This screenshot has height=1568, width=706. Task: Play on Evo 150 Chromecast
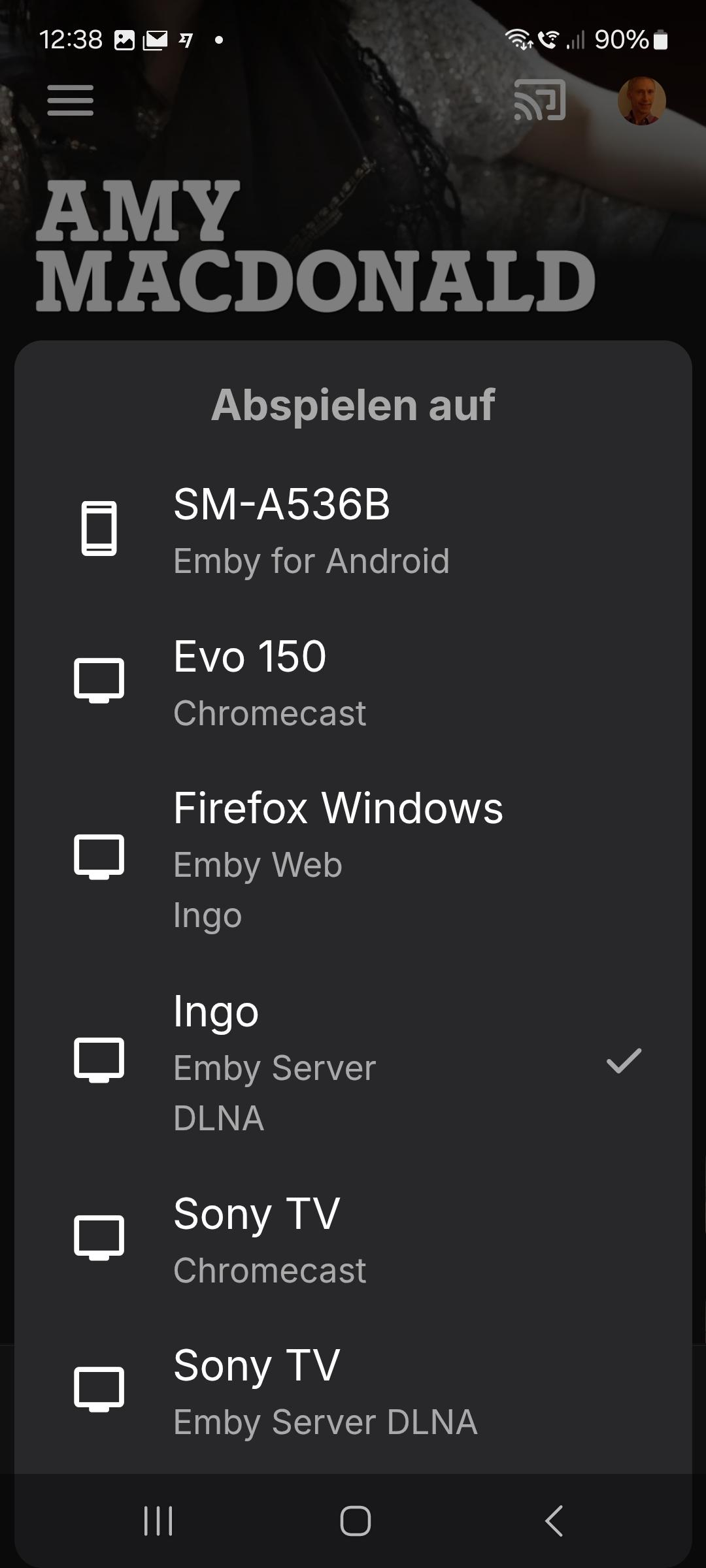[353, 683]
